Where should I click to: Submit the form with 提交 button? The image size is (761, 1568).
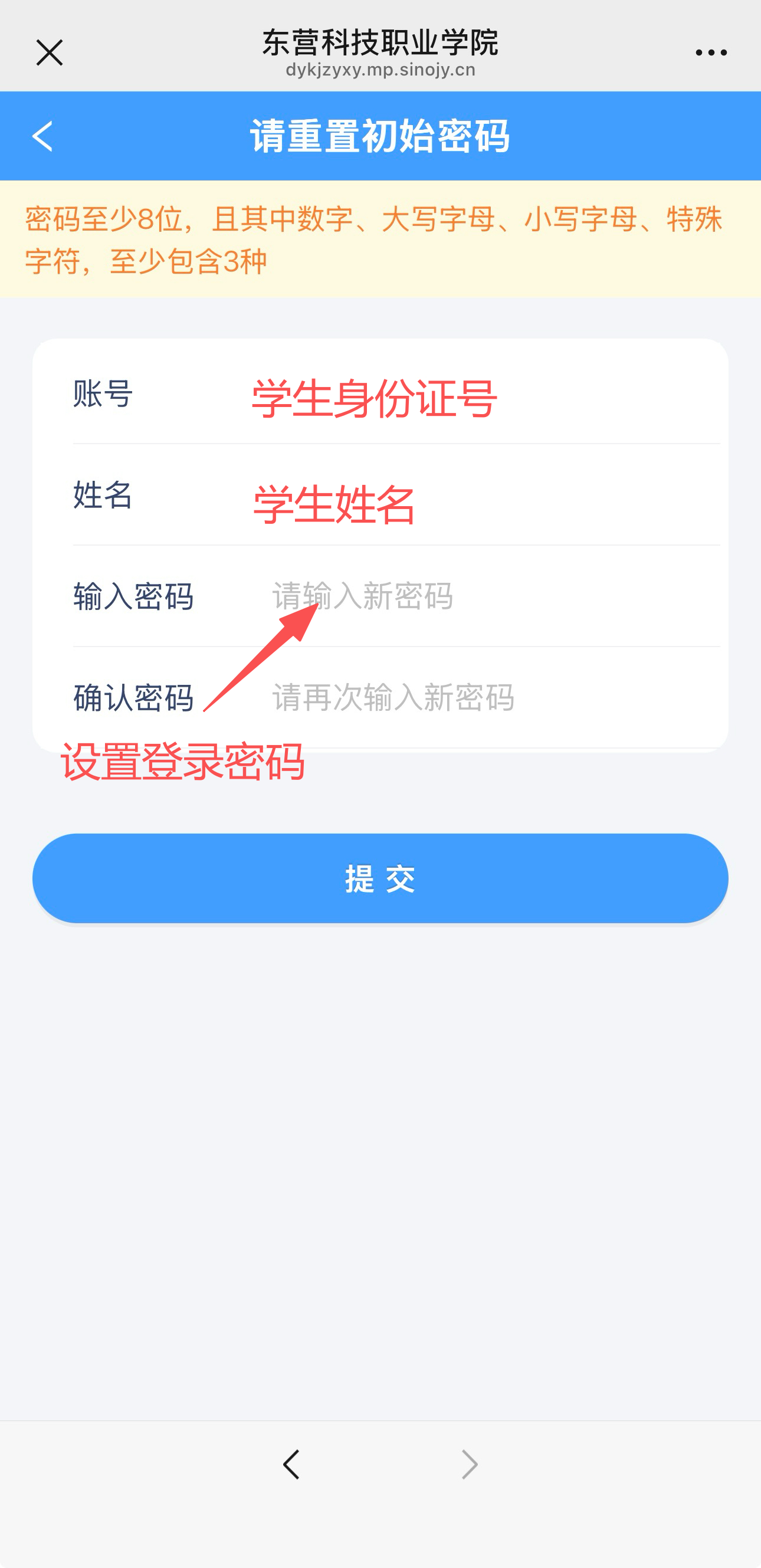[380, 878]
